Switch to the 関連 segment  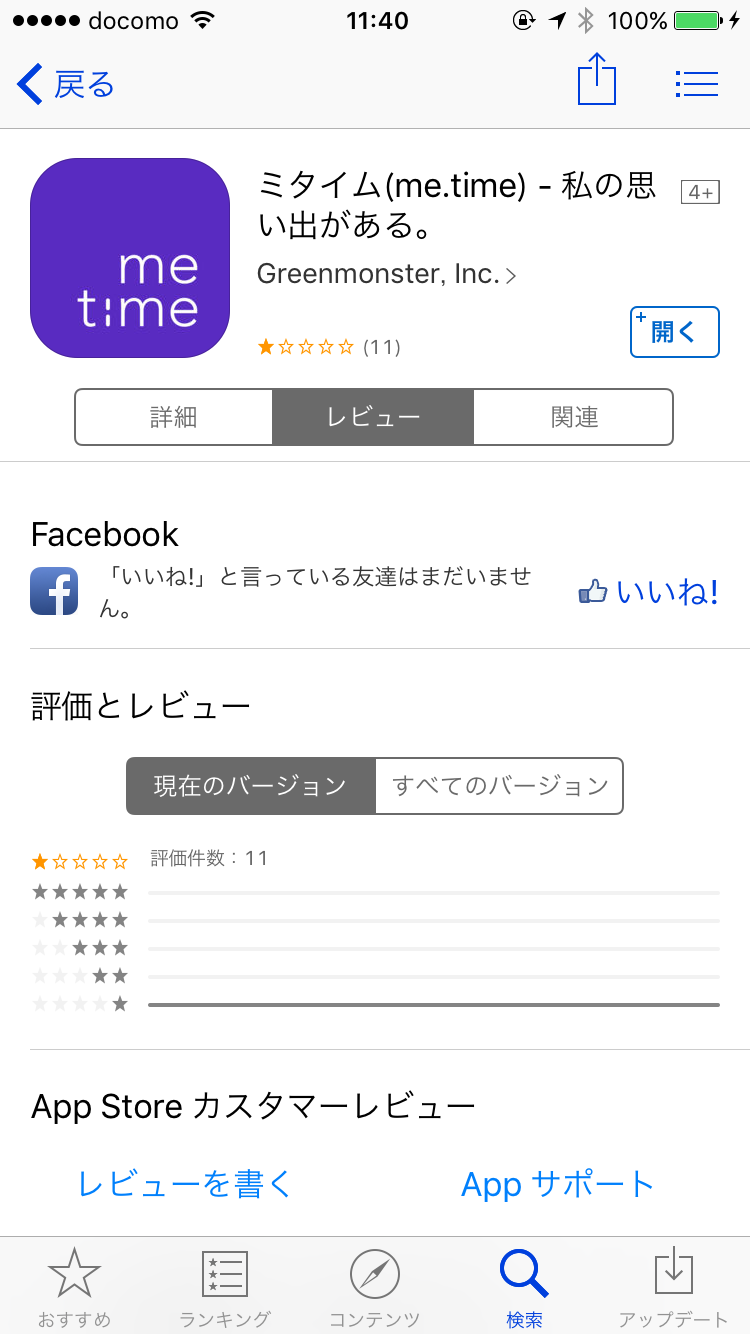click(574, 417)
